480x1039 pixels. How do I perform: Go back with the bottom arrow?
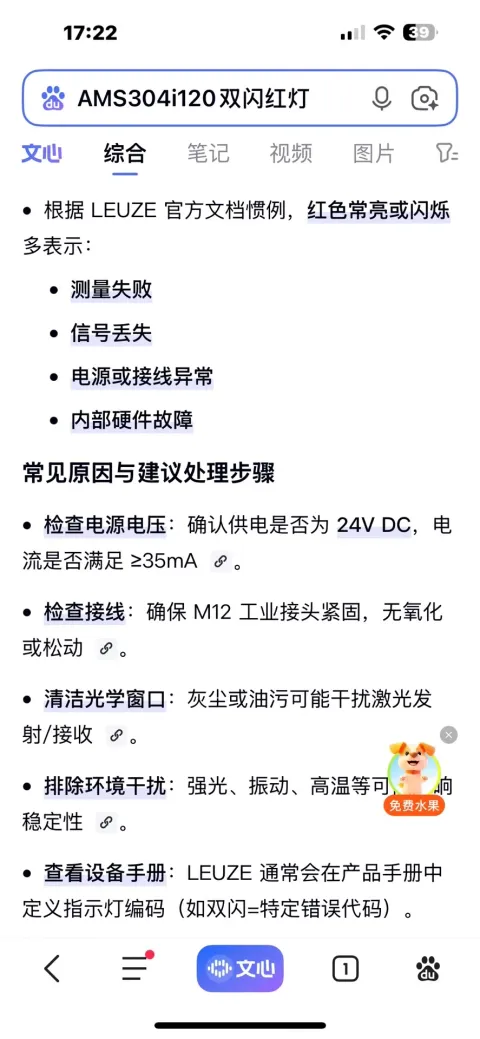click(x=52, y=969)
